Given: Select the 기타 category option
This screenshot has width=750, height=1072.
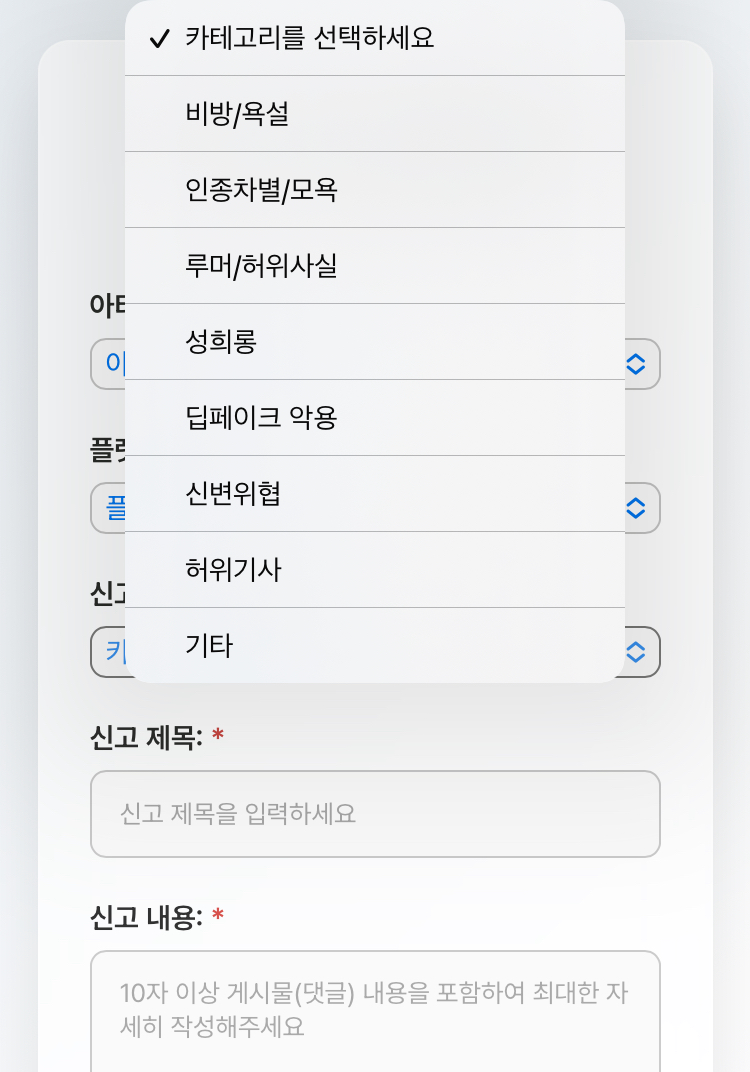Looking at the screenshot, I should click(x=375, y=646).
